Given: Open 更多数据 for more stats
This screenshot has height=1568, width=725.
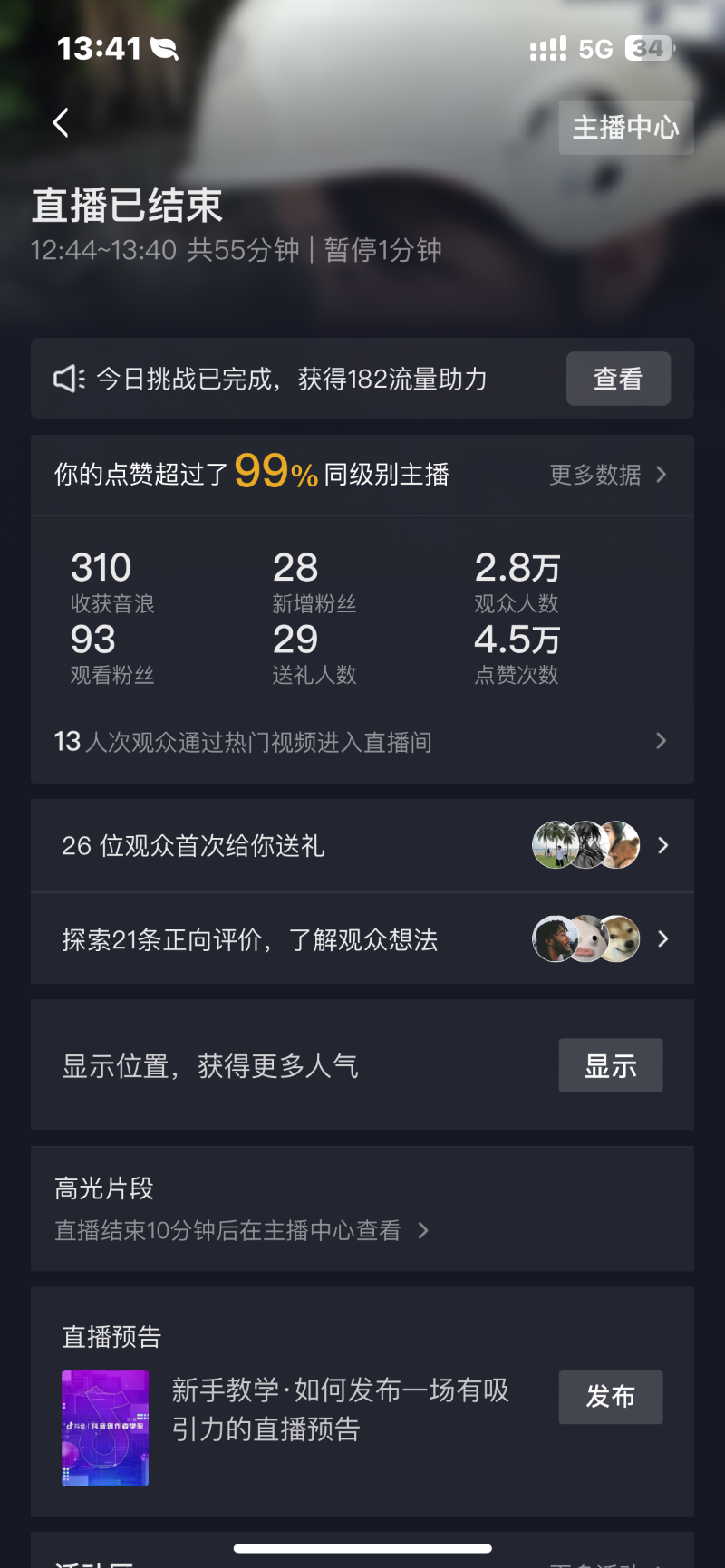Looking at the screenshot, I should pos(607,475).
